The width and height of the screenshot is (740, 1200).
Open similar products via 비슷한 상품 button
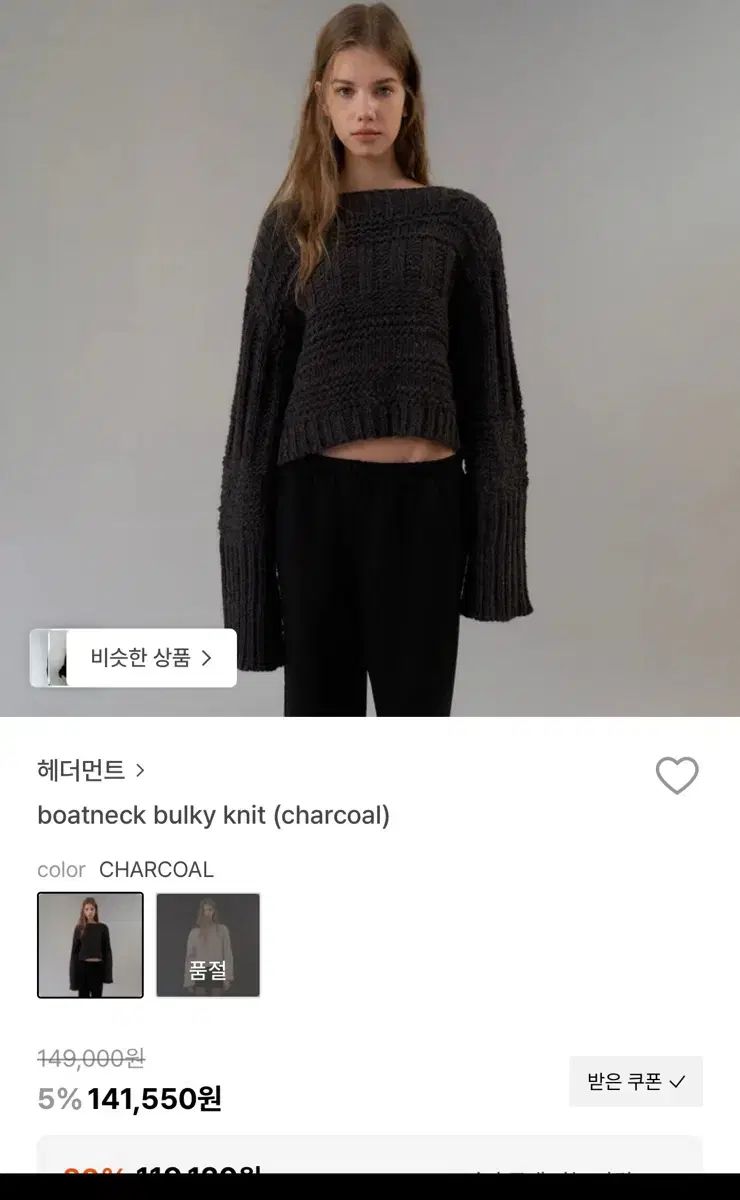pos(134,658)
